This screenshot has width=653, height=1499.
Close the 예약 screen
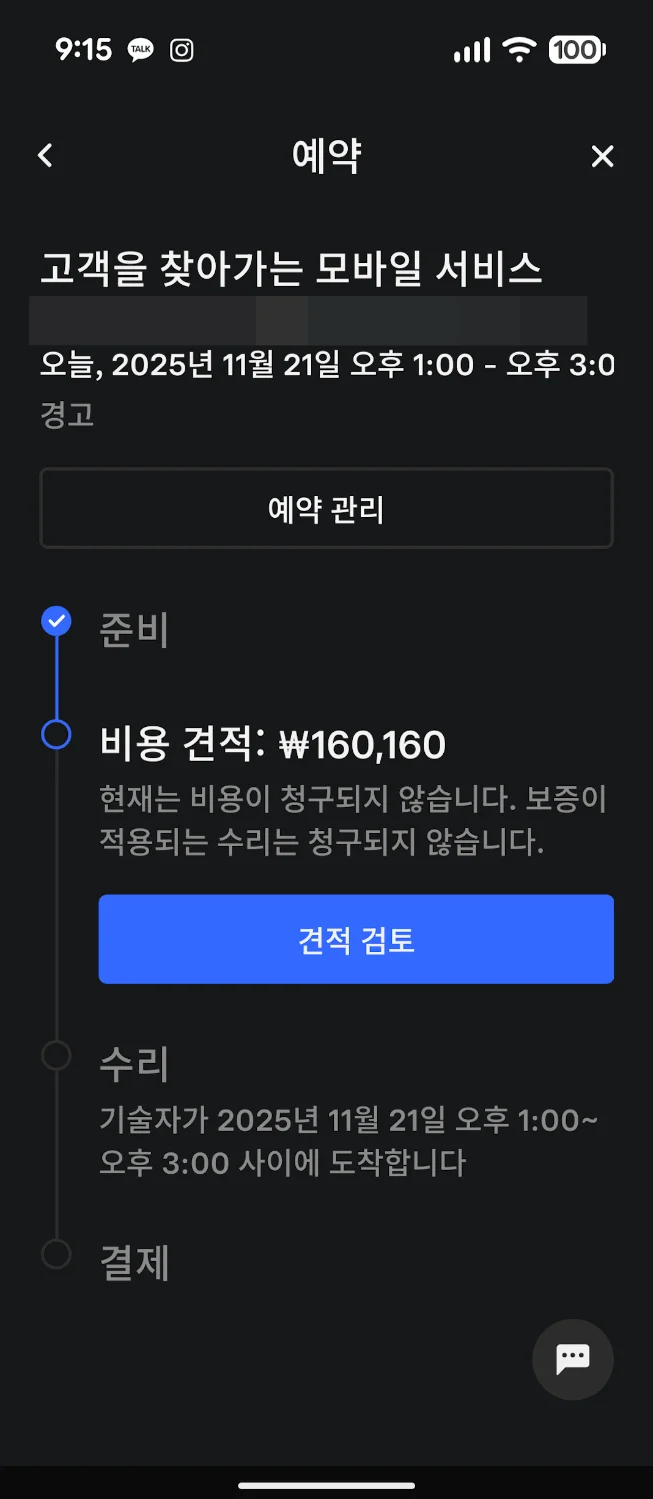pyautogui.click(x=602, y=156)
